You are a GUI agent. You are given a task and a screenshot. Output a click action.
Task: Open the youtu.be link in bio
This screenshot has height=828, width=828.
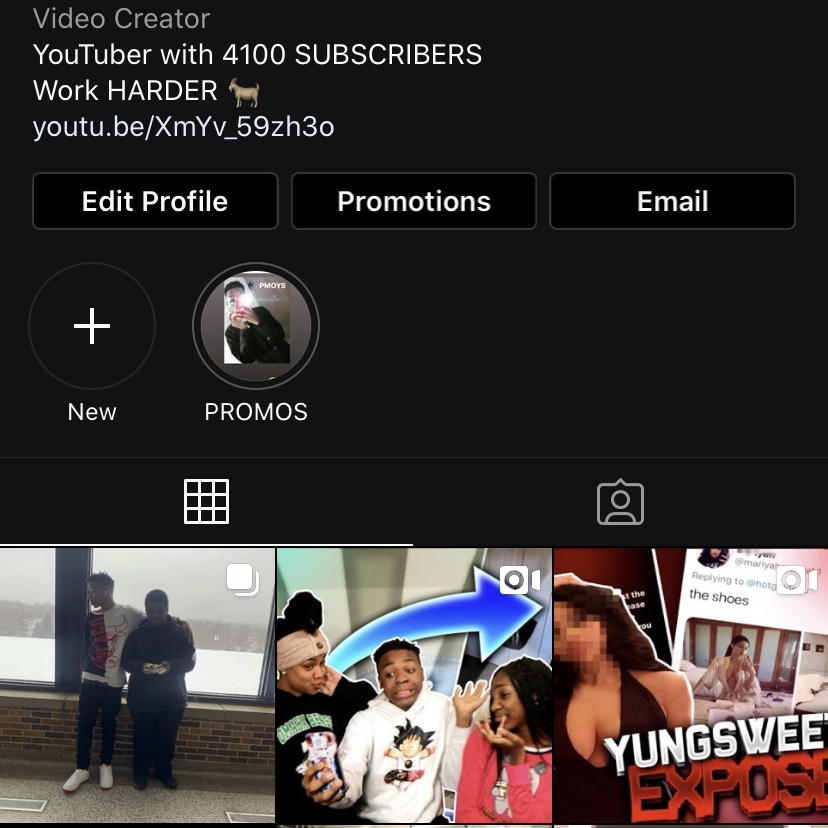point(183,127)
